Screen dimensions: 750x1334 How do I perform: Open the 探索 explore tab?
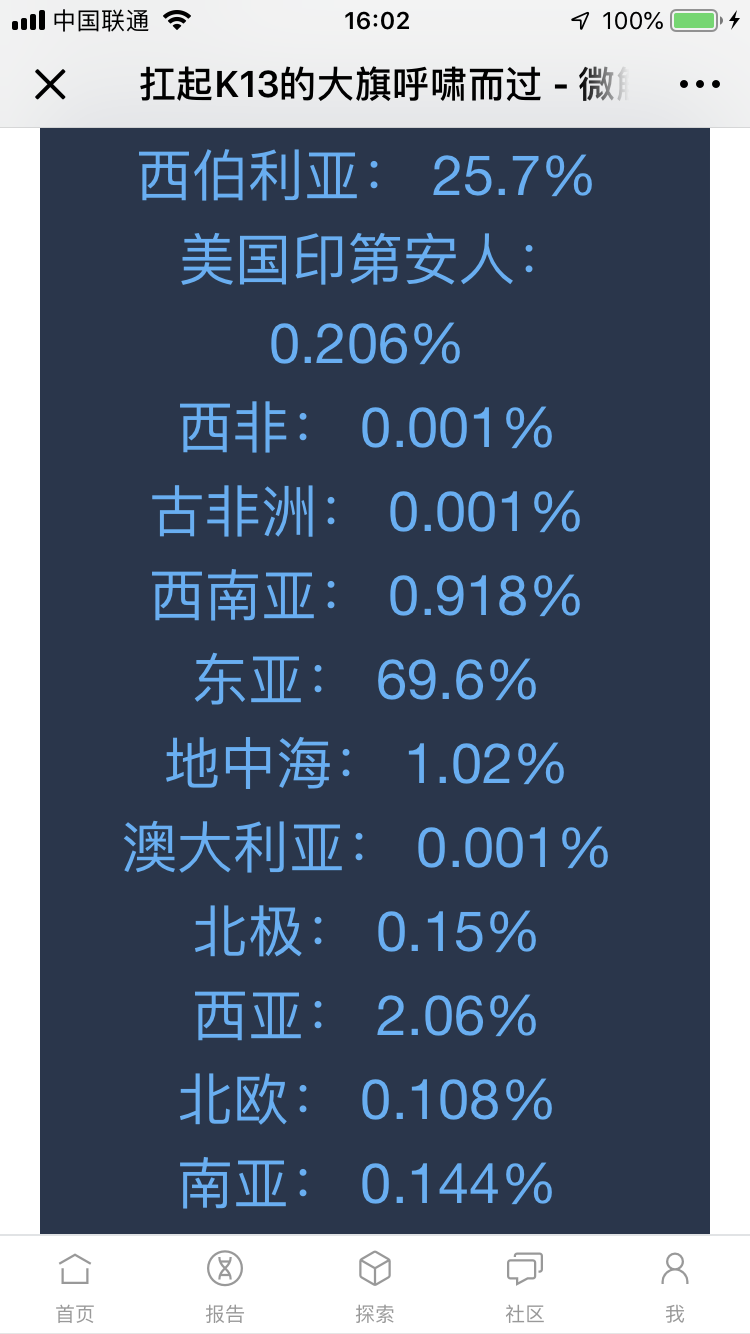point(375,1286)
